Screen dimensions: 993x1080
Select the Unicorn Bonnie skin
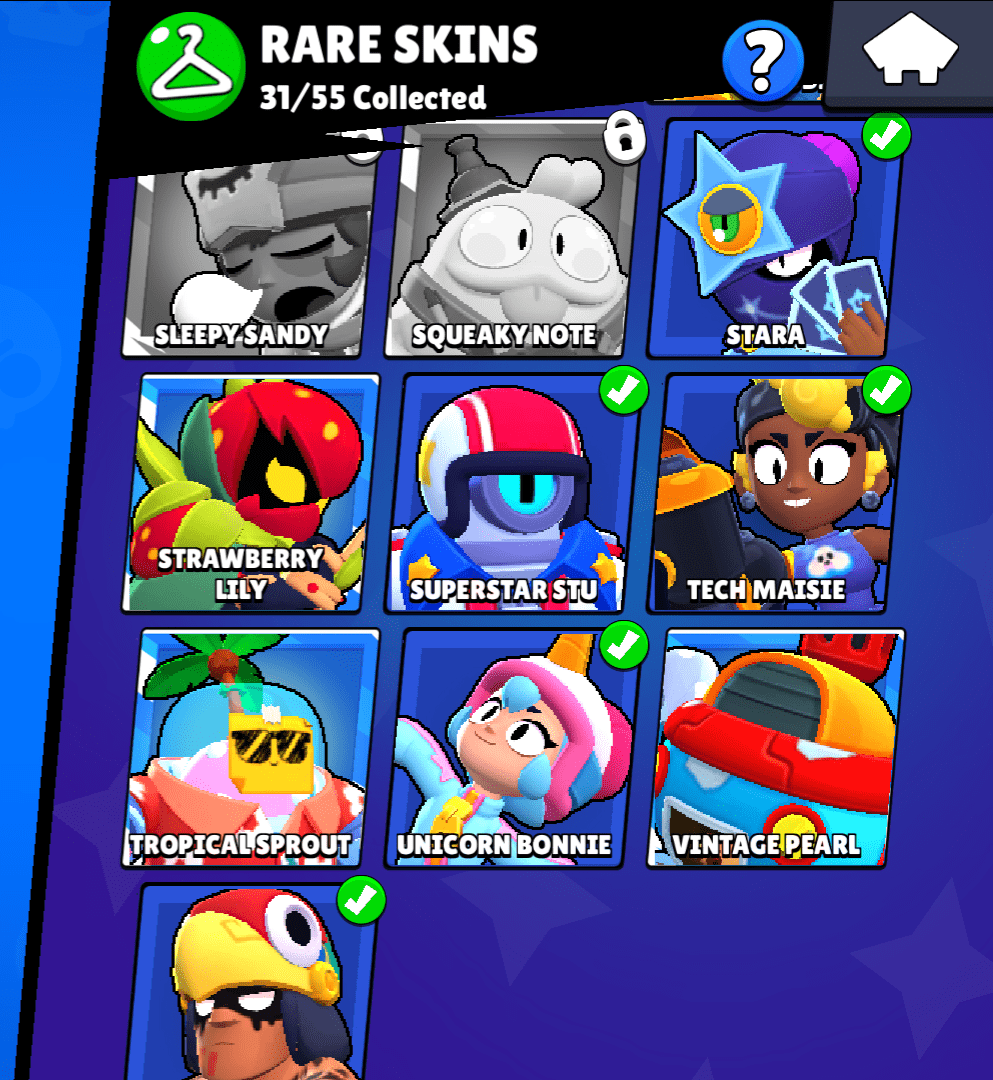(x=512, y=750)
